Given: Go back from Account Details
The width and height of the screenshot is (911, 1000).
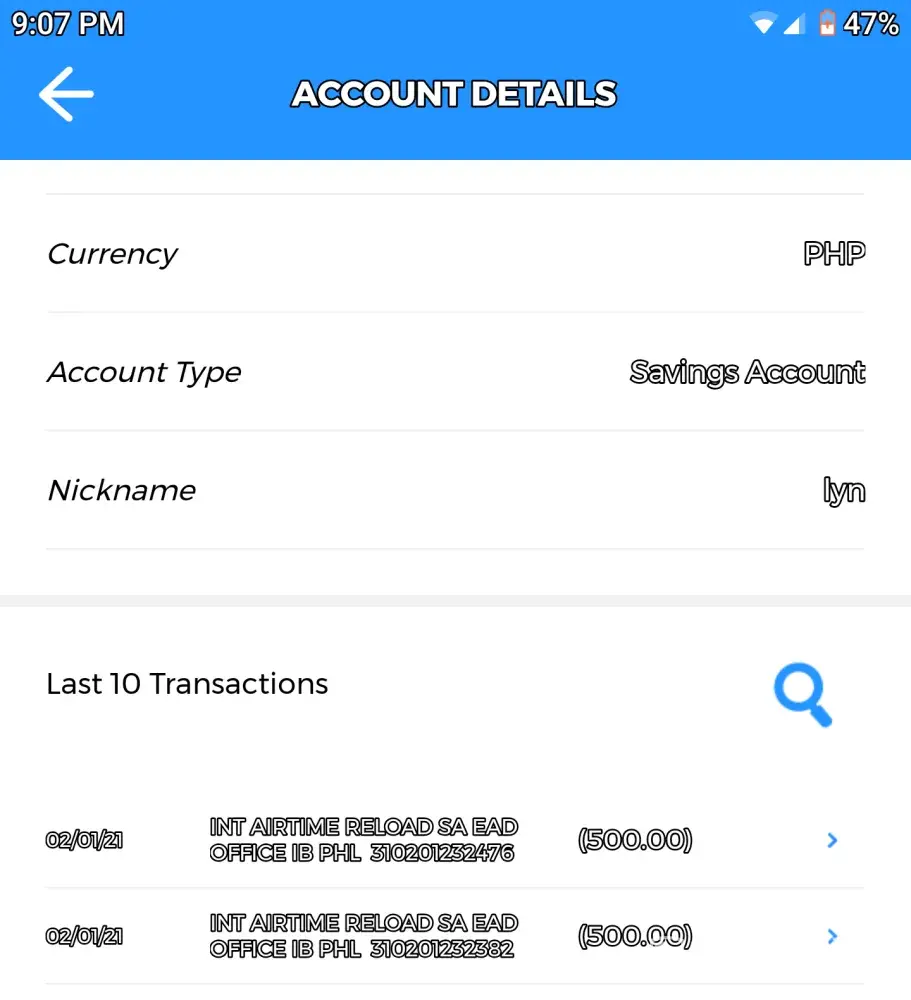Looking at the screenshot, I should pyautogui.click(x=66, y=94).
